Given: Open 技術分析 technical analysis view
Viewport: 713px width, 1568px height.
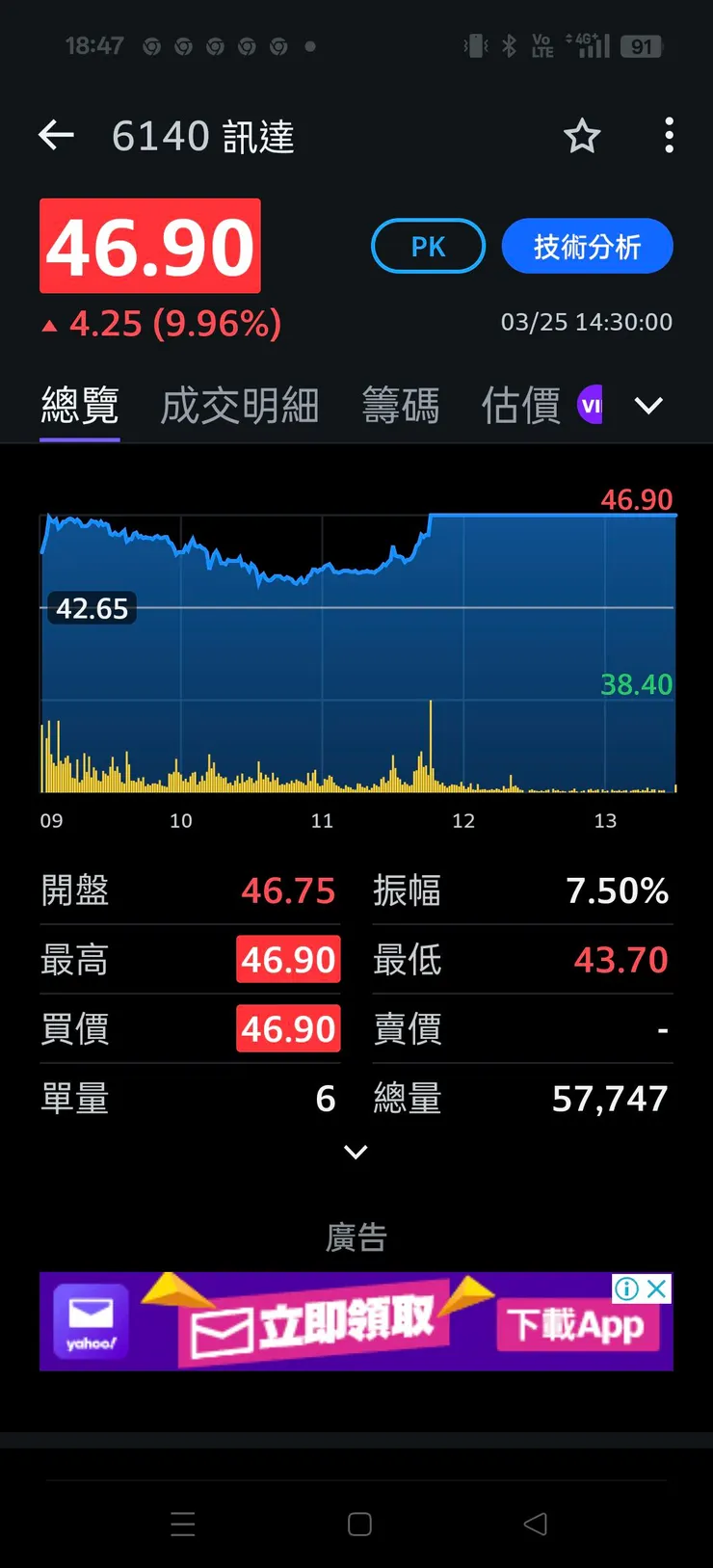Looking at the screenshot, I should click(587, 246).
